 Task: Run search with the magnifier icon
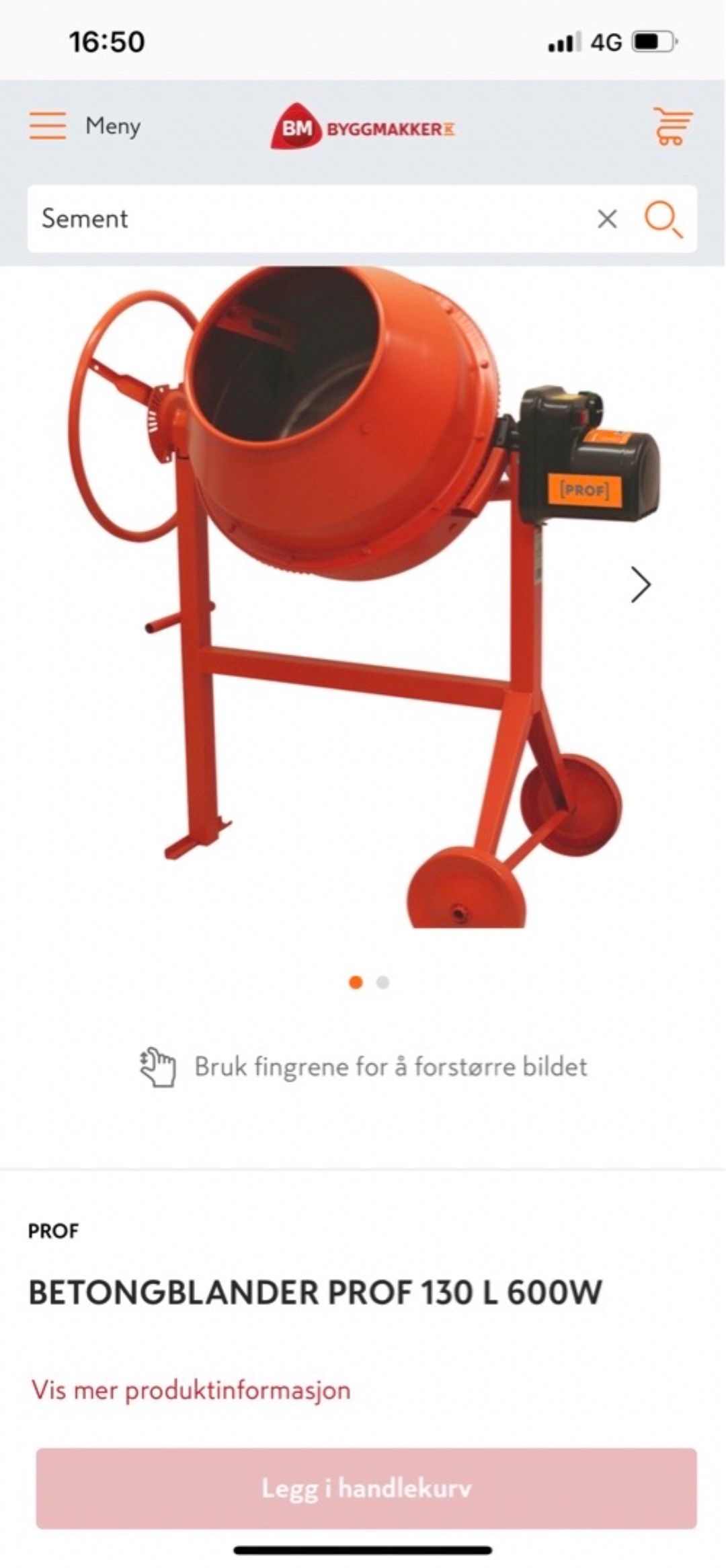pos(663,219)
